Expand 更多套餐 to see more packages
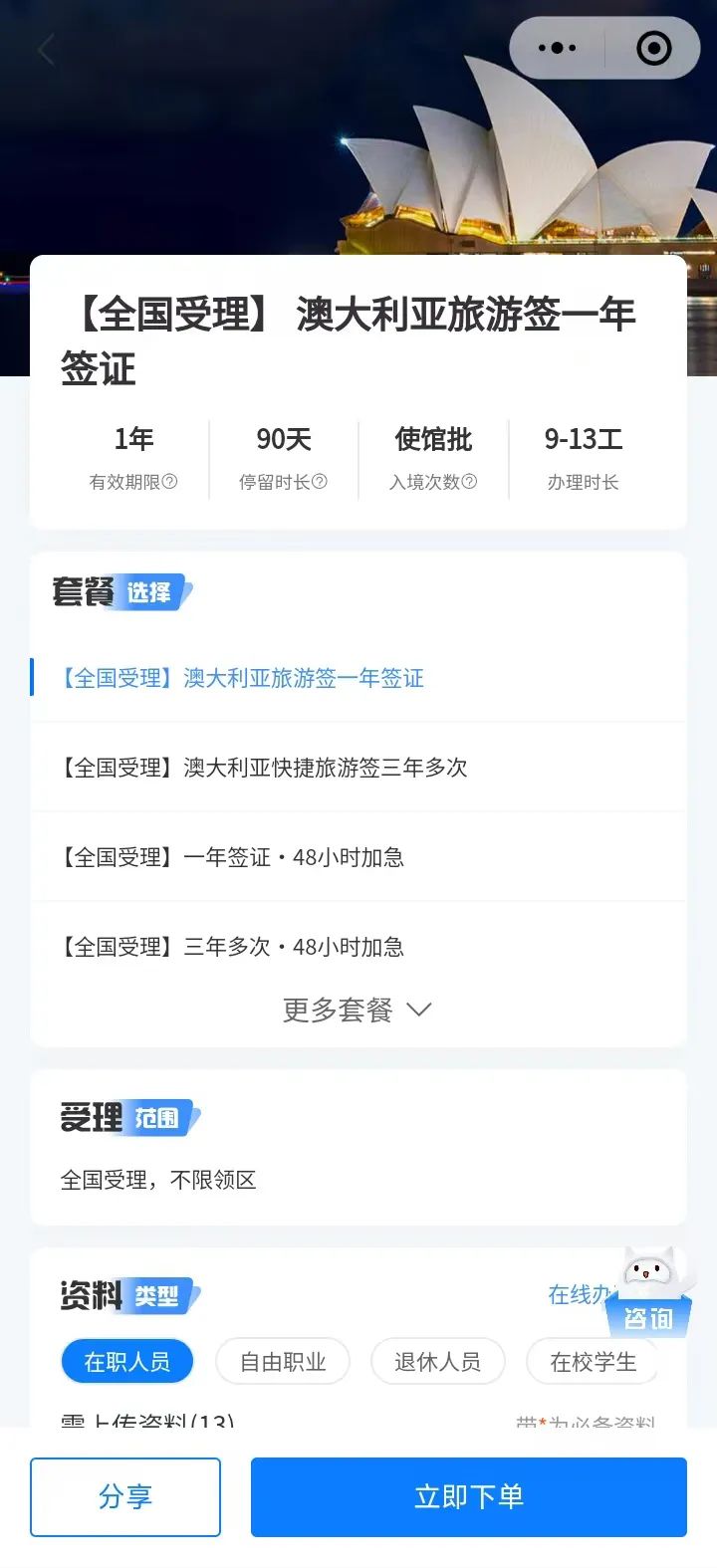Viewport: 717px width, 1568px height. 357,1010
